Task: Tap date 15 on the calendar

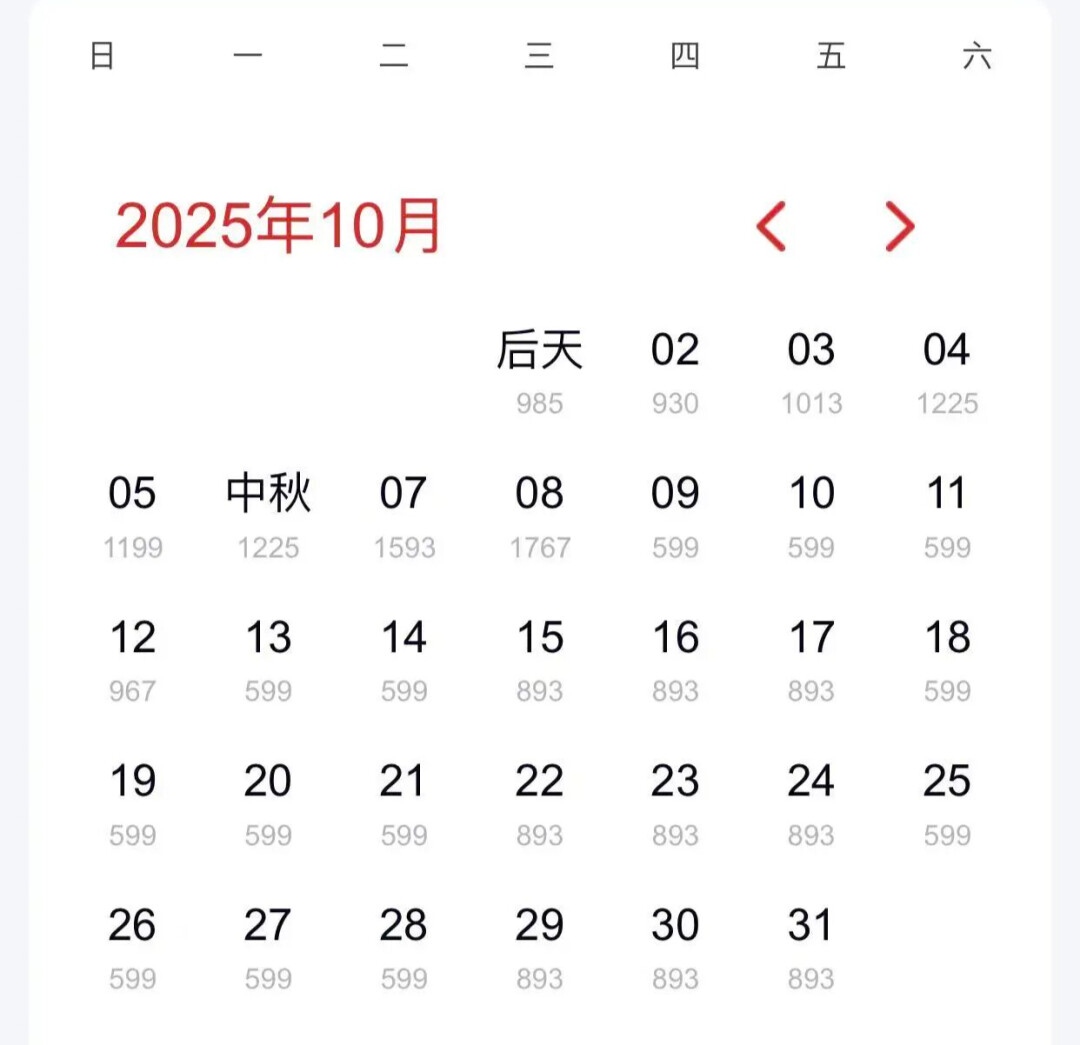Action: click(540, 658)
